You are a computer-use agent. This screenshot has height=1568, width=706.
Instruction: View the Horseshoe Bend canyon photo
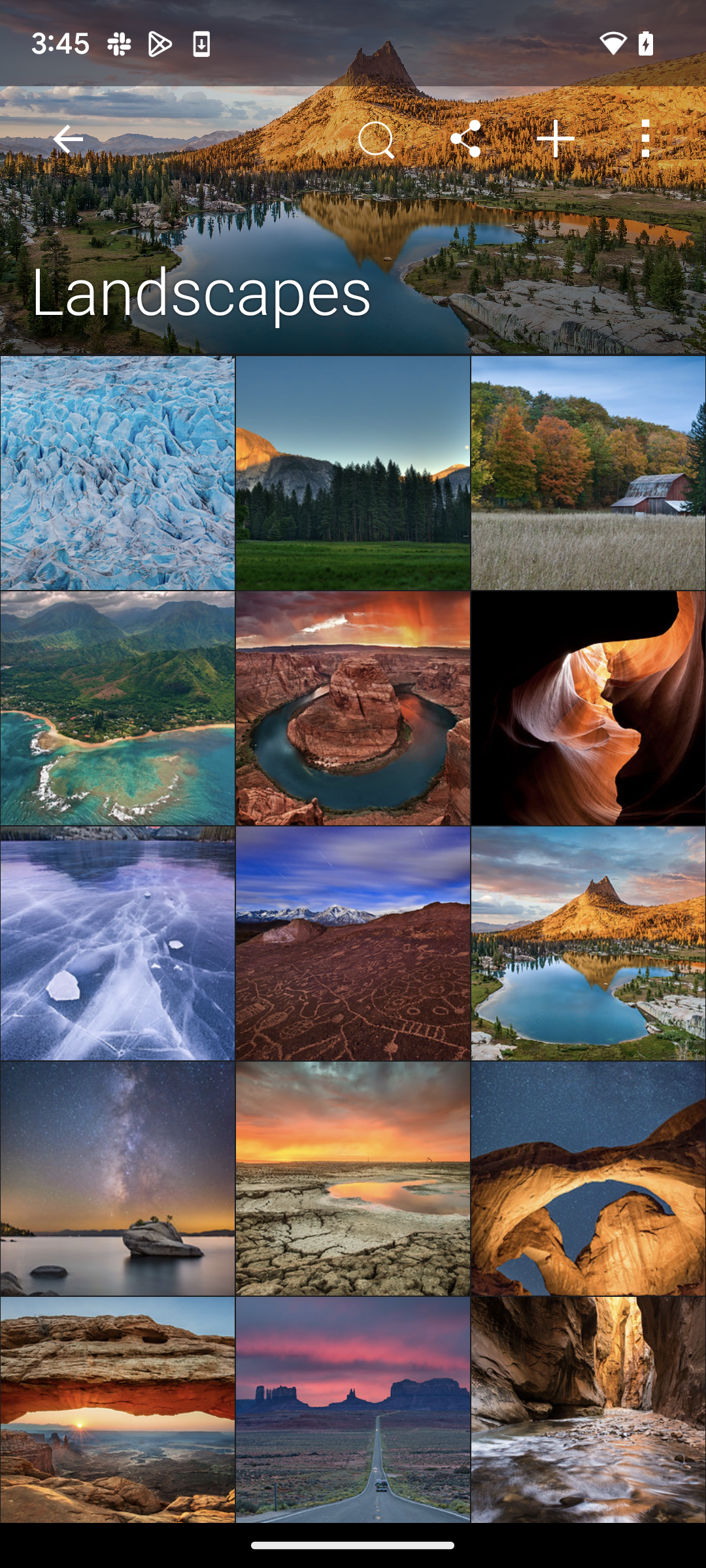click(x=353, y=708)
